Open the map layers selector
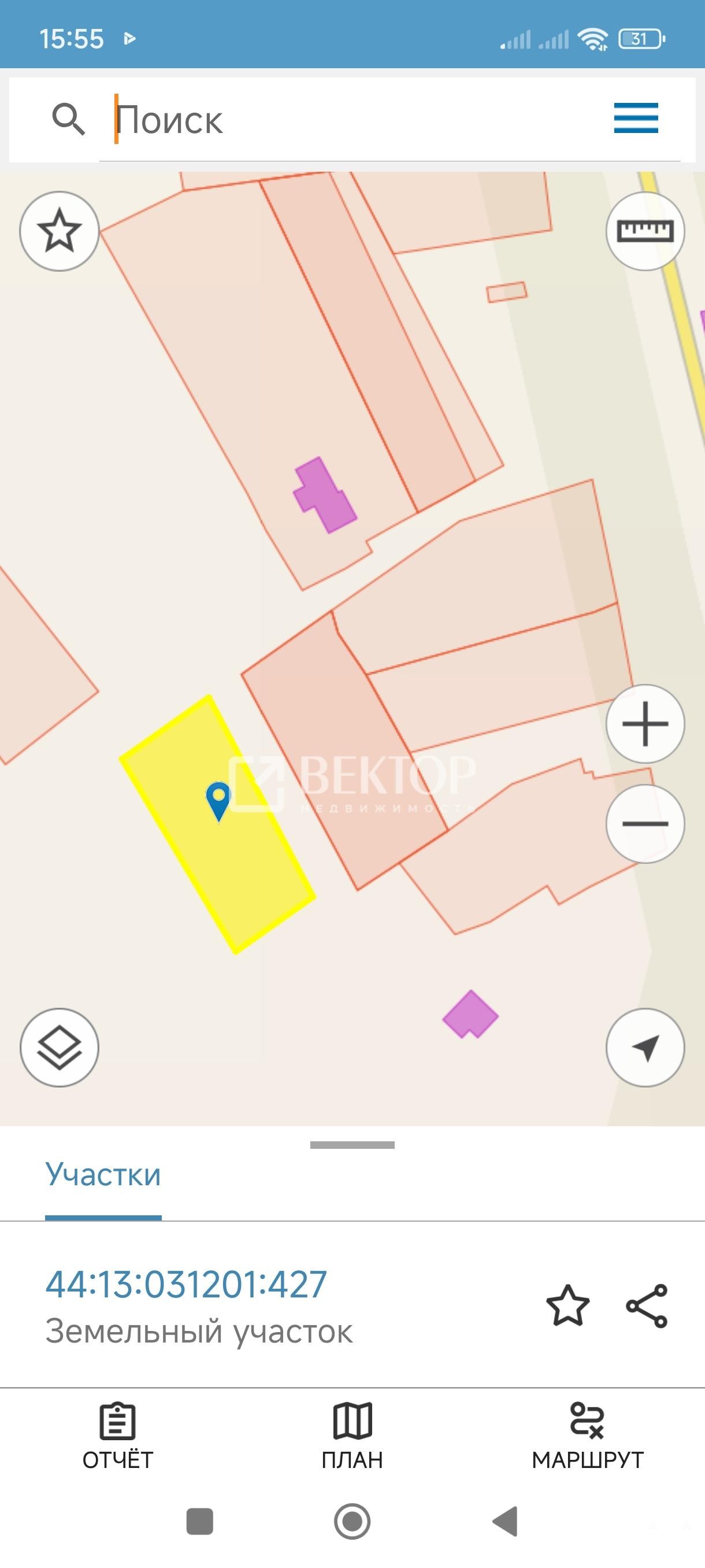Screen dimensions: 705x1568 point(60,1048)
